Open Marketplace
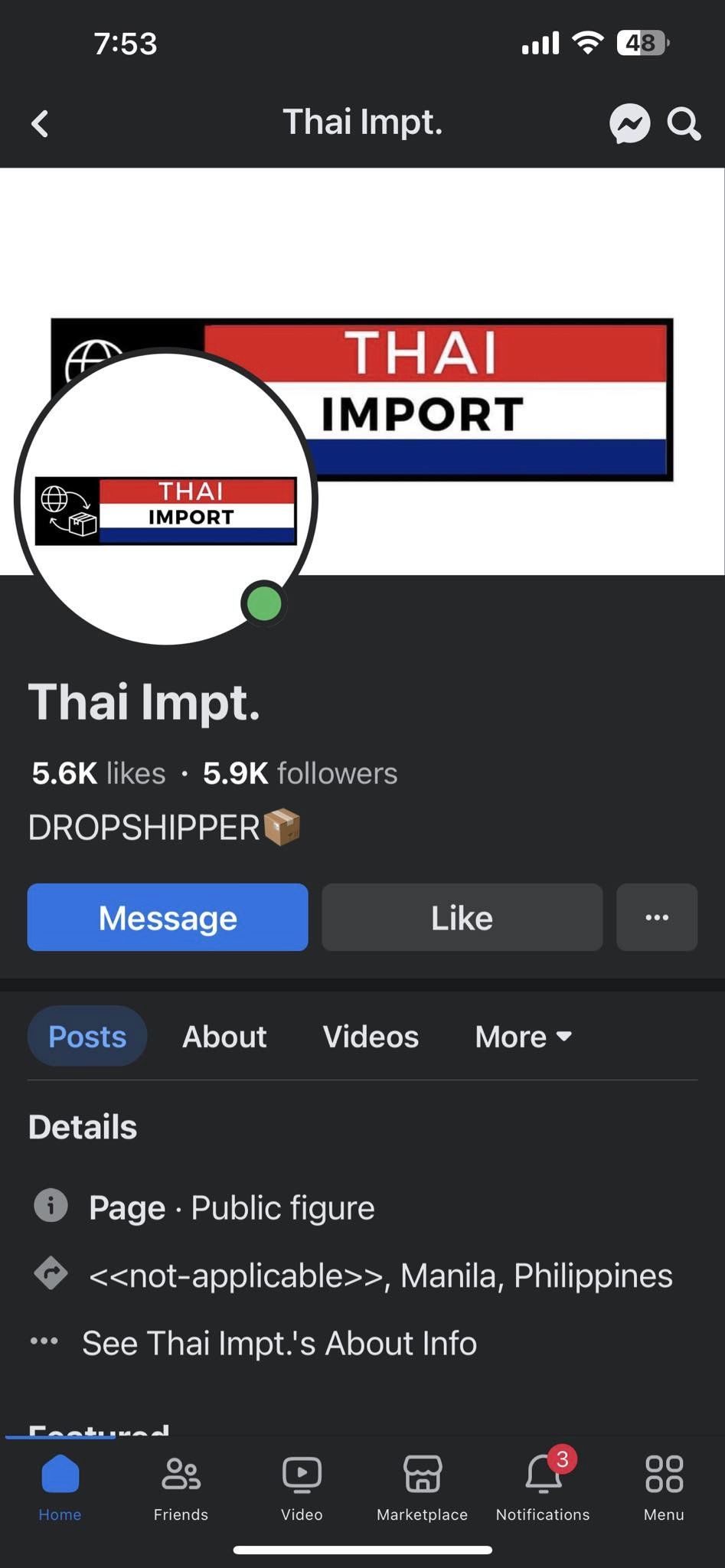The width and height of the screenshot is (725, 1568). tap(422, 1488)
